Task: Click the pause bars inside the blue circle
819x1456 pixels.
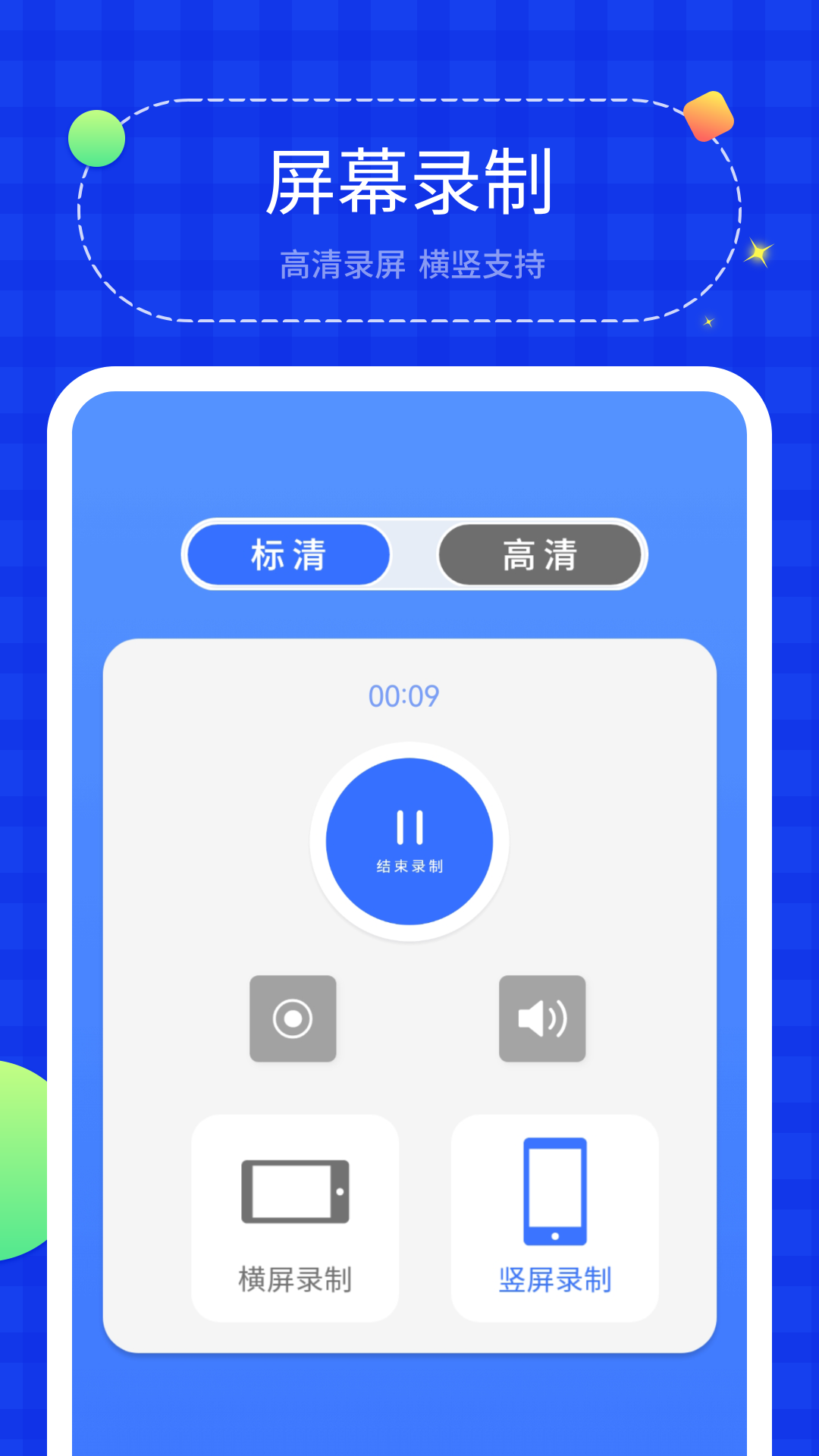Action: click(409, 827)
